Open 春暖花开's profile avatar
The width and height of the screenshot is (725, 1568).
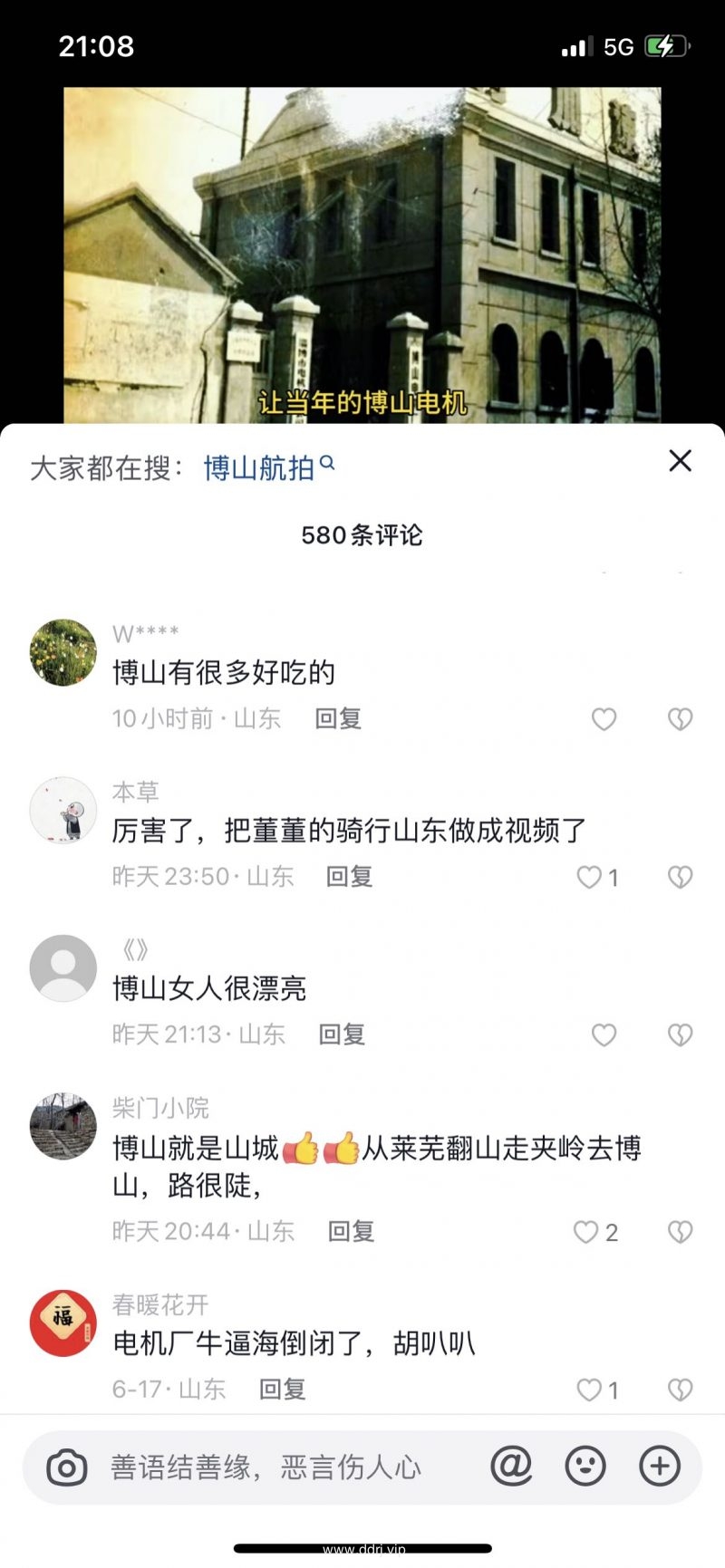click(63, 1323)
